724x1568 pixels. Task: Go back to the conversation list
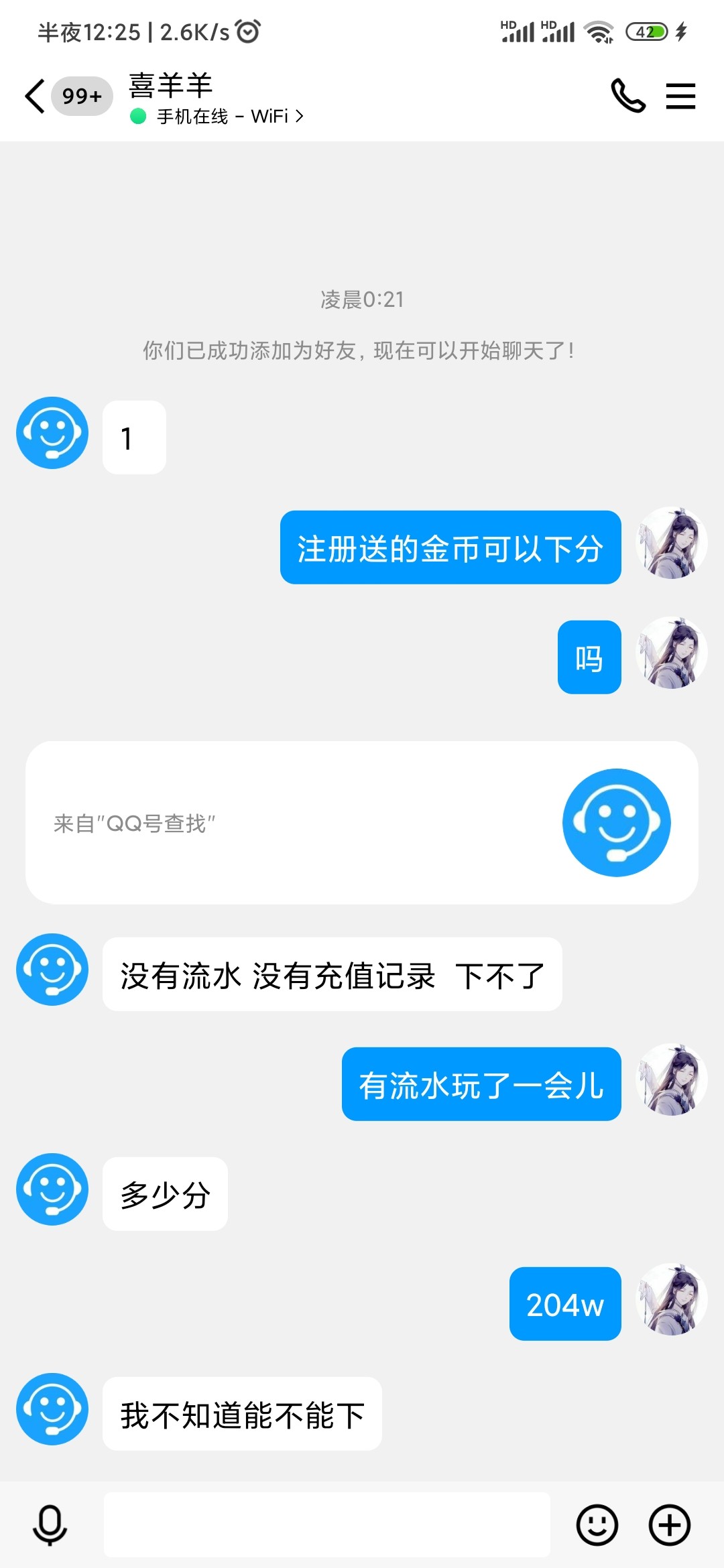34,96
